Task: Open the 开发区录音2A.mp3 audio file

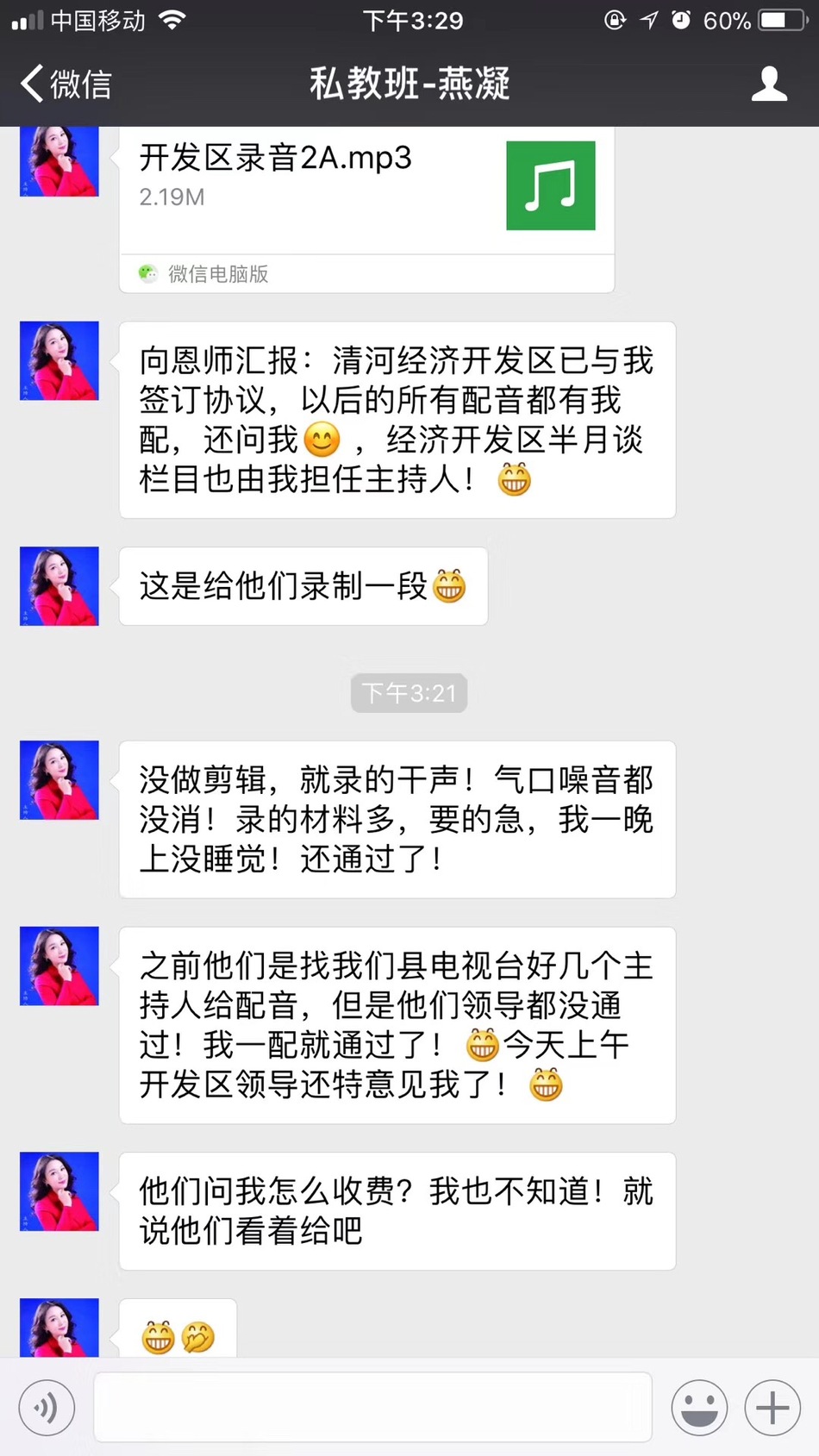Action: click(366, 190)
